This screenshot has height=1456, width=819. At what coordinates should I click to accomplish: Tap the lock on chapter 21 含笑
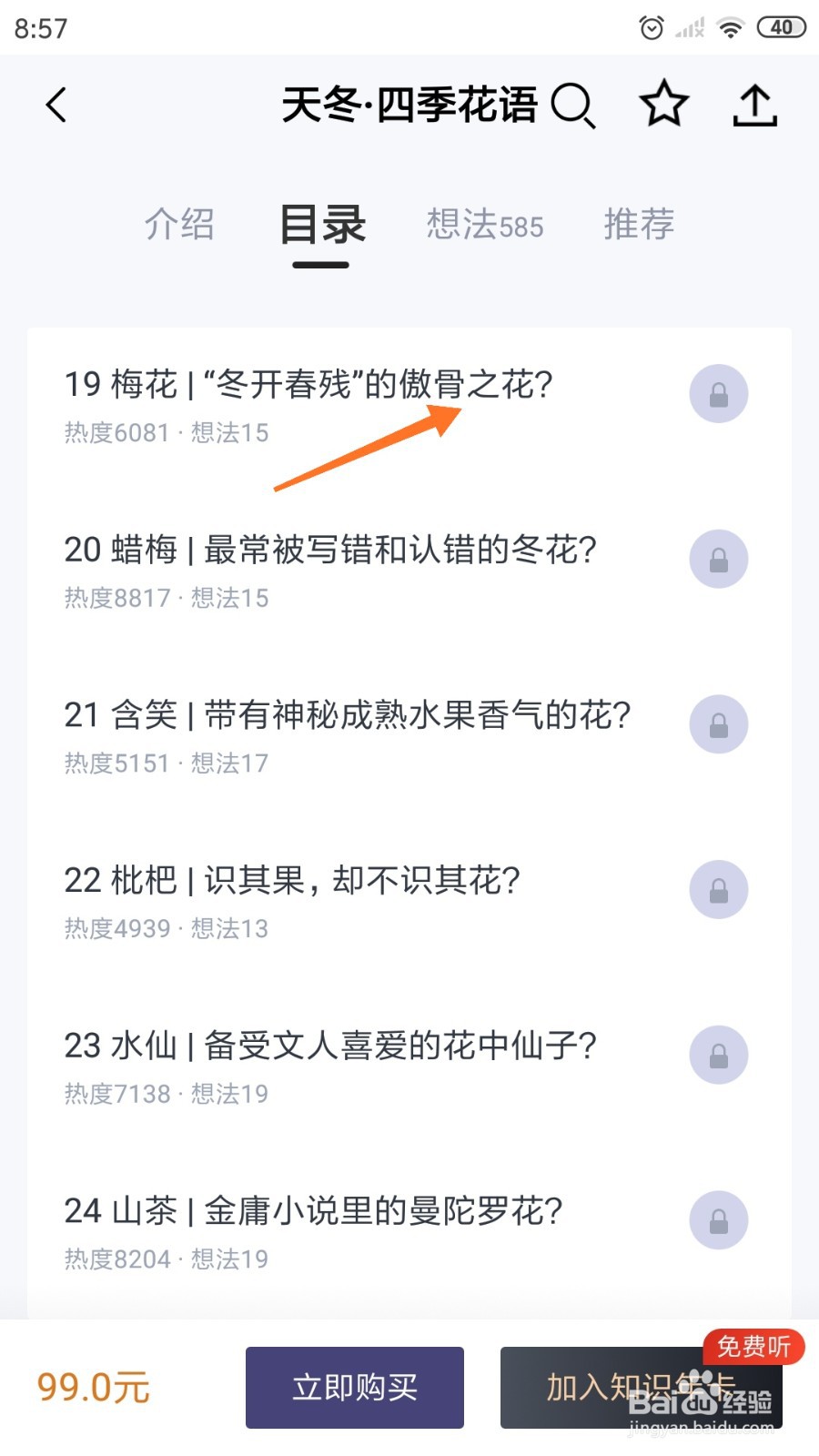coord(719,724)
